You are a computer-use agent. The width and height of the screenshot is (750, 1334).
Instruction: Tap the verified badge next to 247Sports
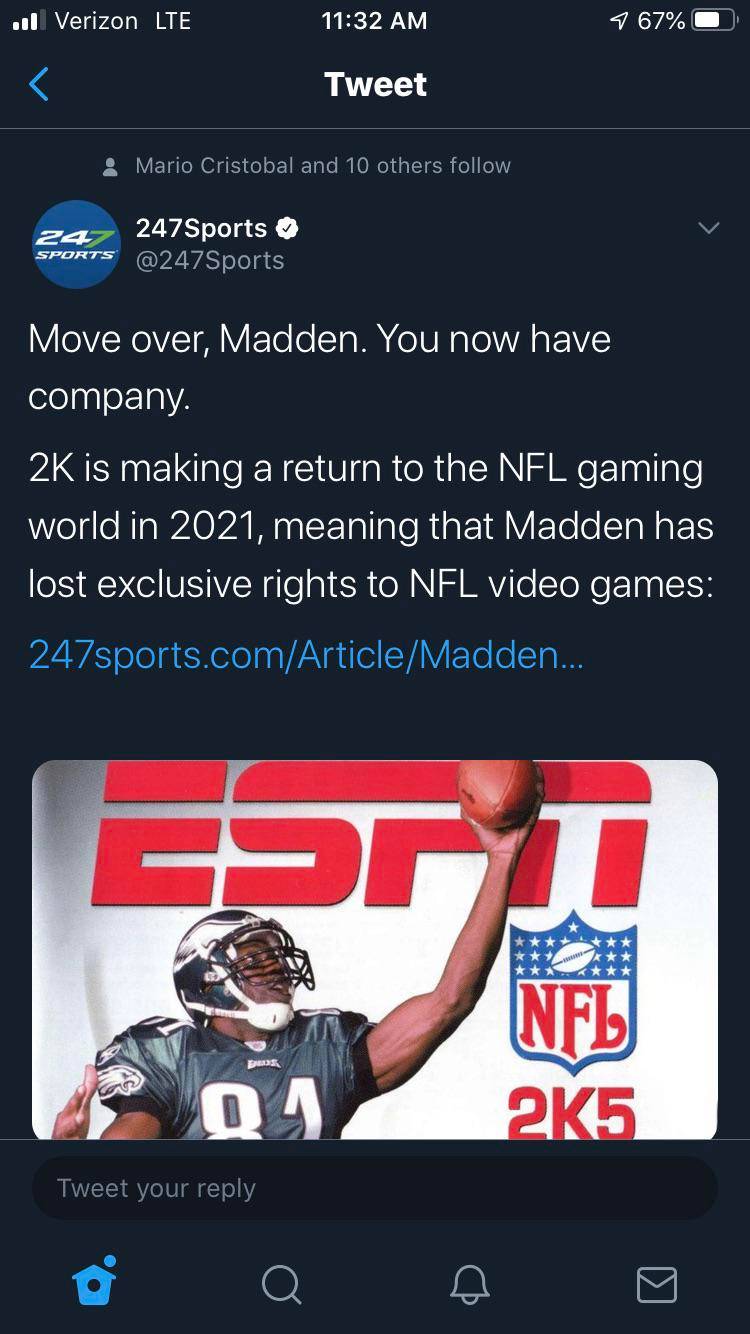click(286, 227)
